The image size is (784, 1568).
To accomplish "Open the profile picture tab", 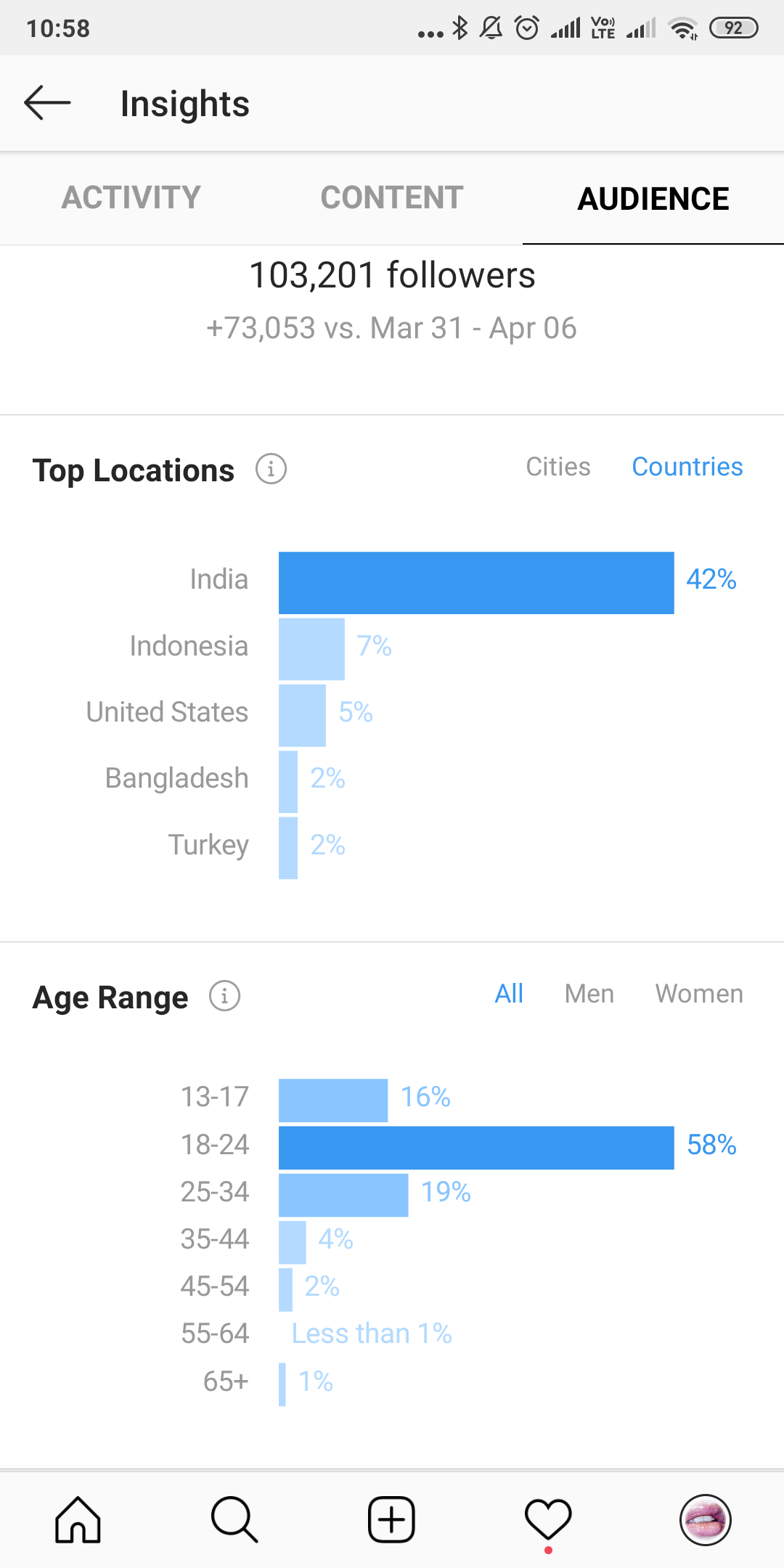I will pos(705,1519).
